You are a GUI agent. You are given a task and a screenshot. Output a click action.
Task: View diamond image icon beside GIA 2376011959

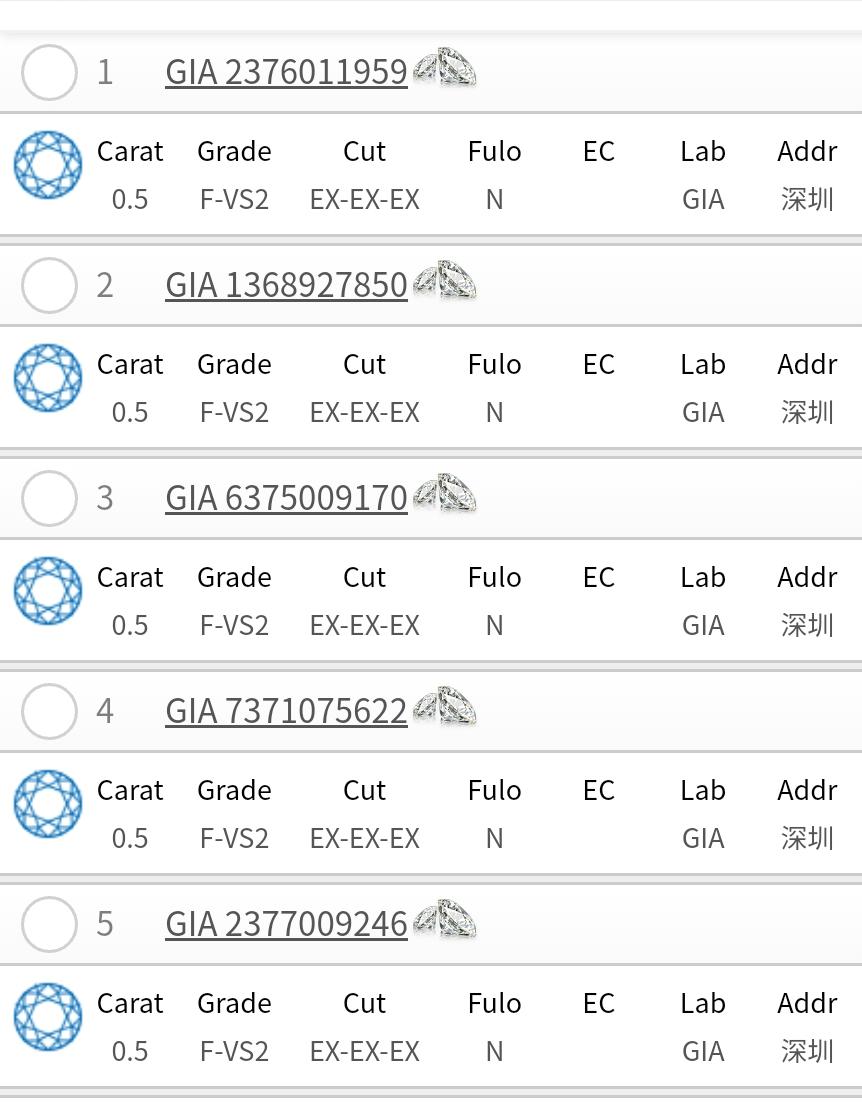(445, 68)
